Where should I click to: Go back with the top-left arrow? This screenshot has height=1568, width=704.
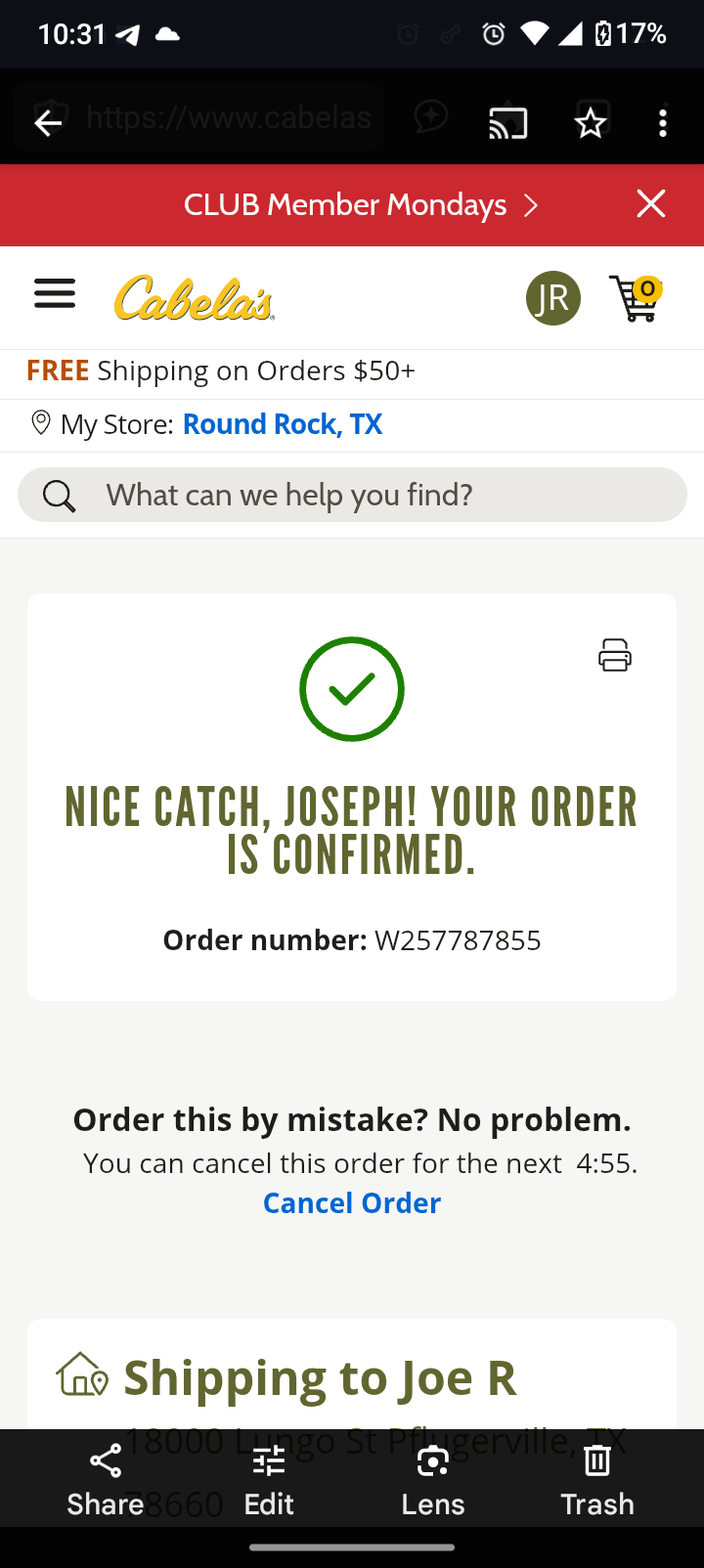click(x=48, y=123)
